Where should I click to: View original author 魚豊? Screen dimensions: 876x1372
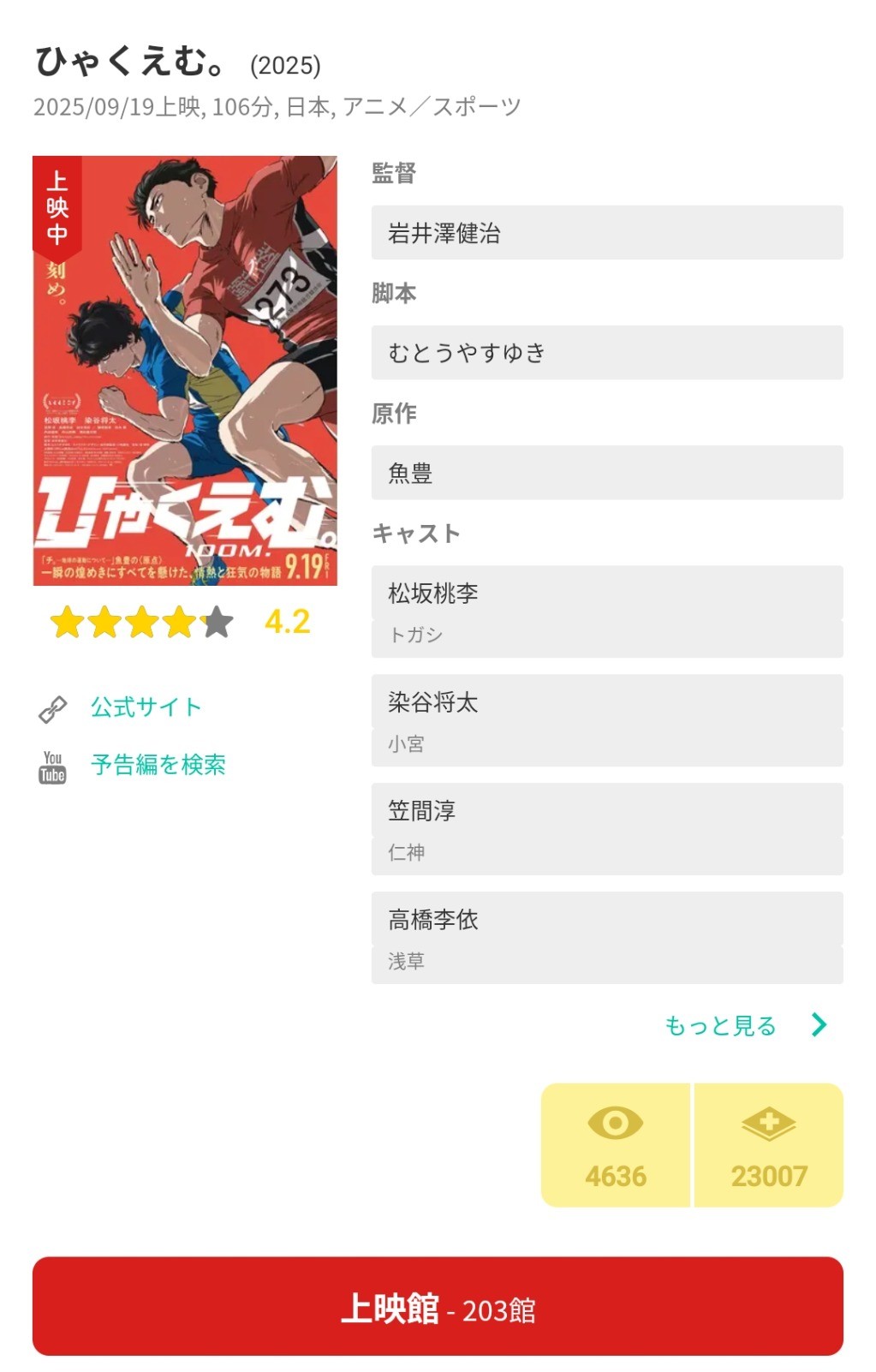click(x=606, y=473)
